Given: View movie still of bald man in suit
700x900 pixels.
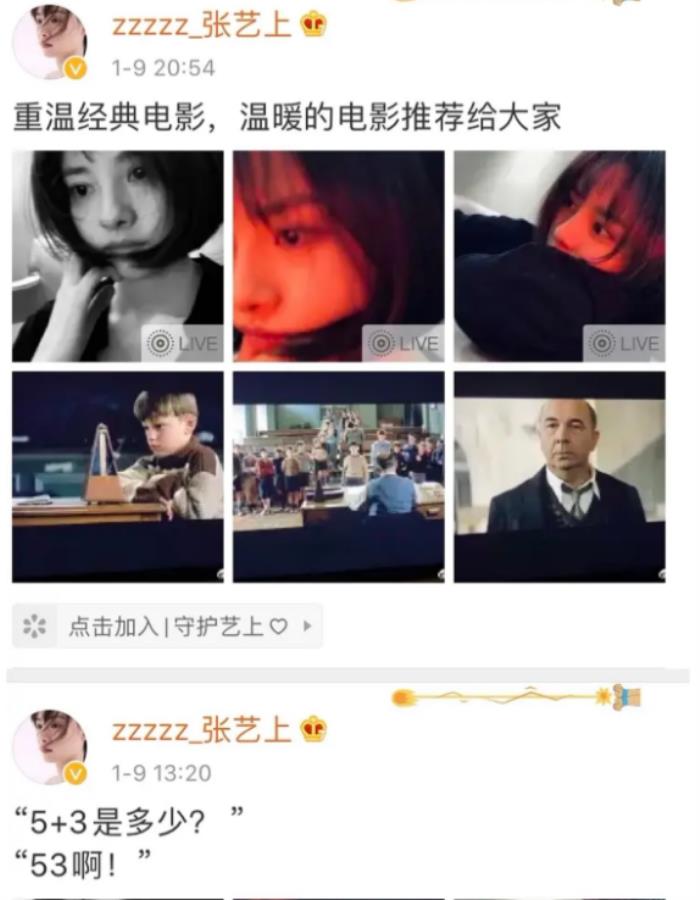Looking at the screenshot, I should click(x=559, y=477).
